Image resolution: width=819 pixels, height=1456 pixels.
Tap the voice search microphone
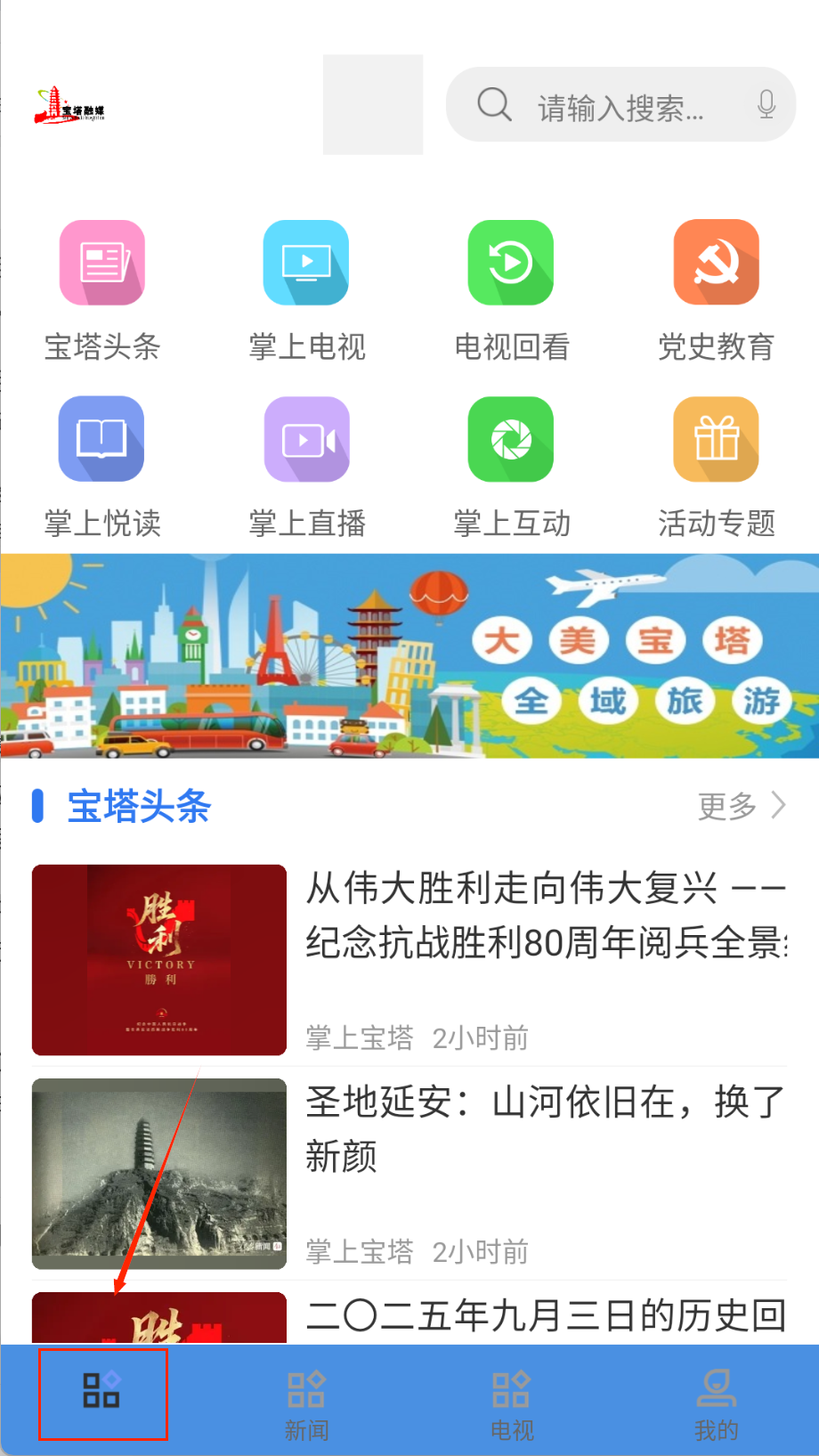pos(766,105)
